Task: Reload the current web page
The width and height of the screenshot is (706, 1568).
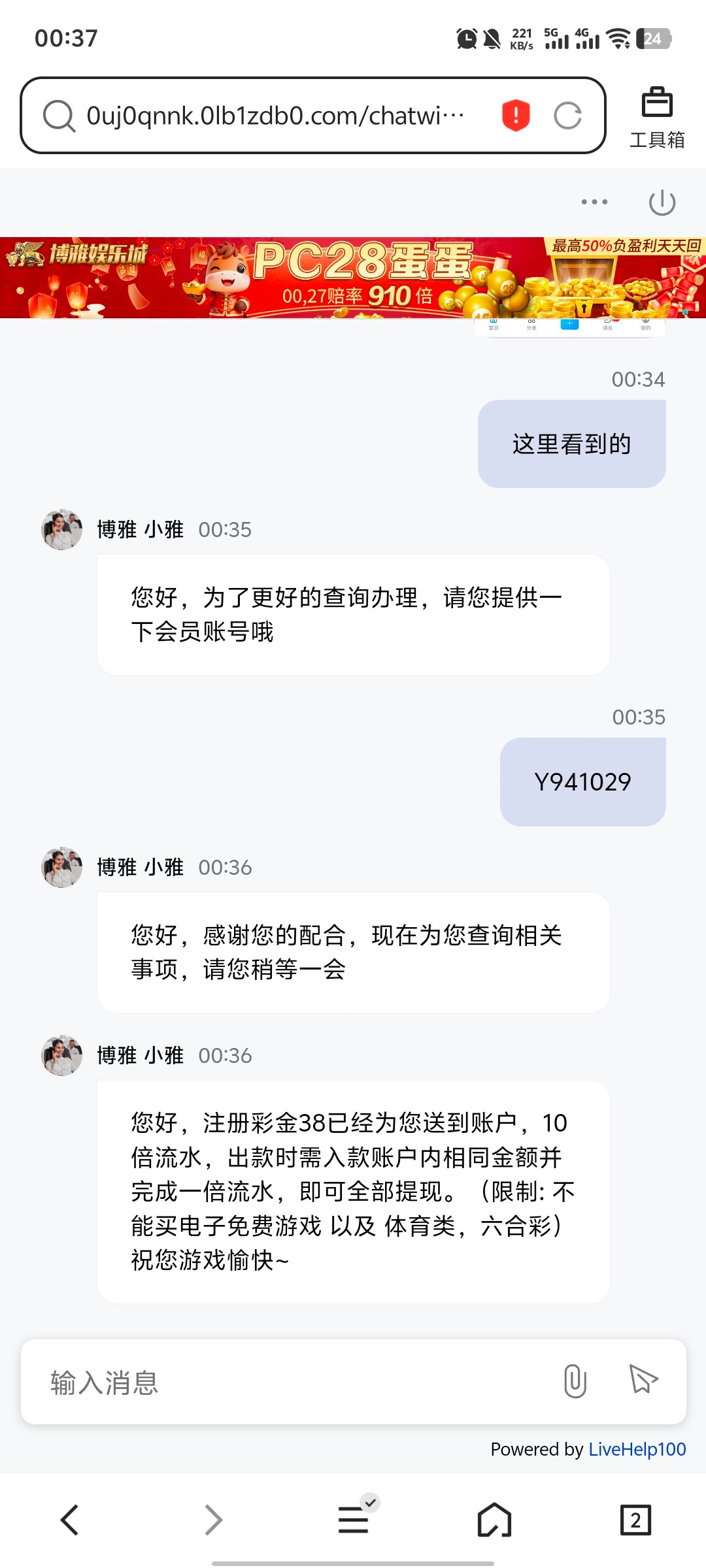Action: [567, 116]
